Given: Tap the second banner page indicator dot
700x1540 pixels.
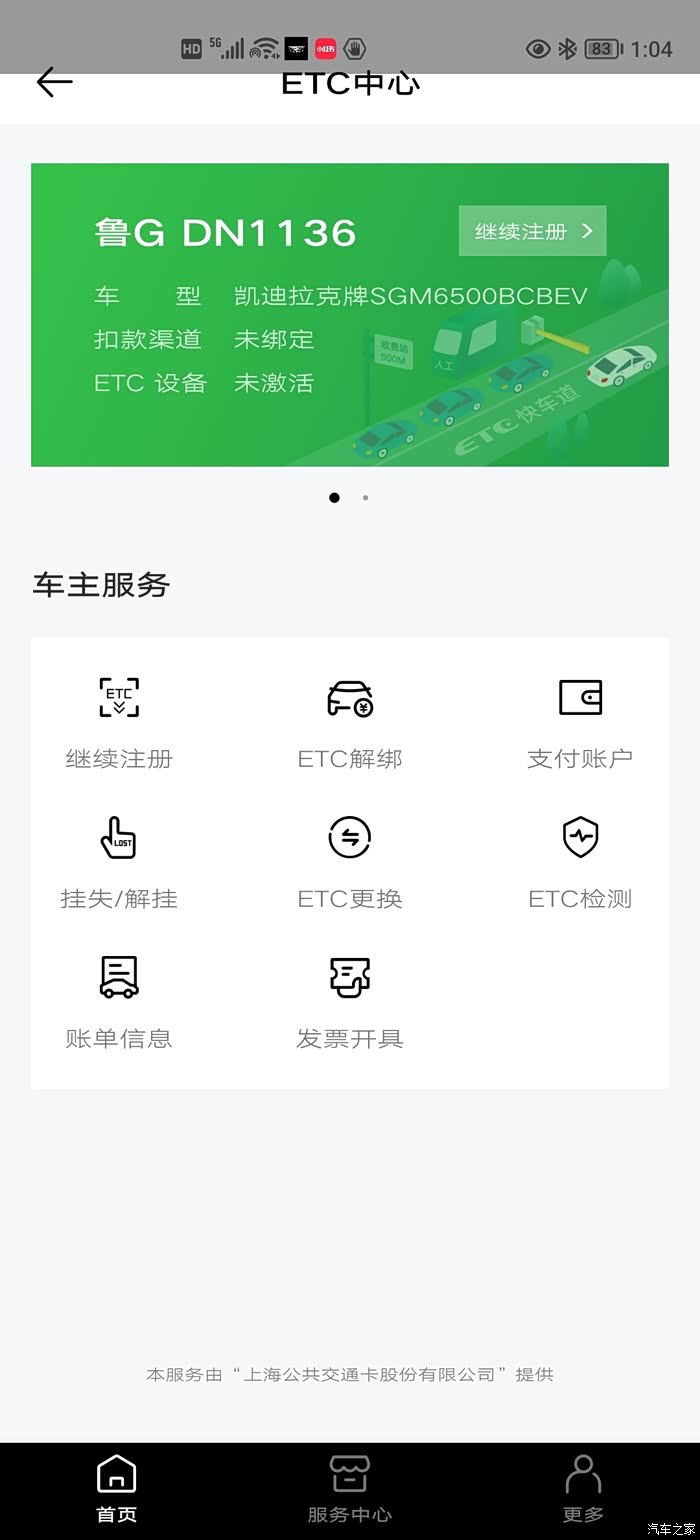Looking at the screenshot, I should (365, 497).
